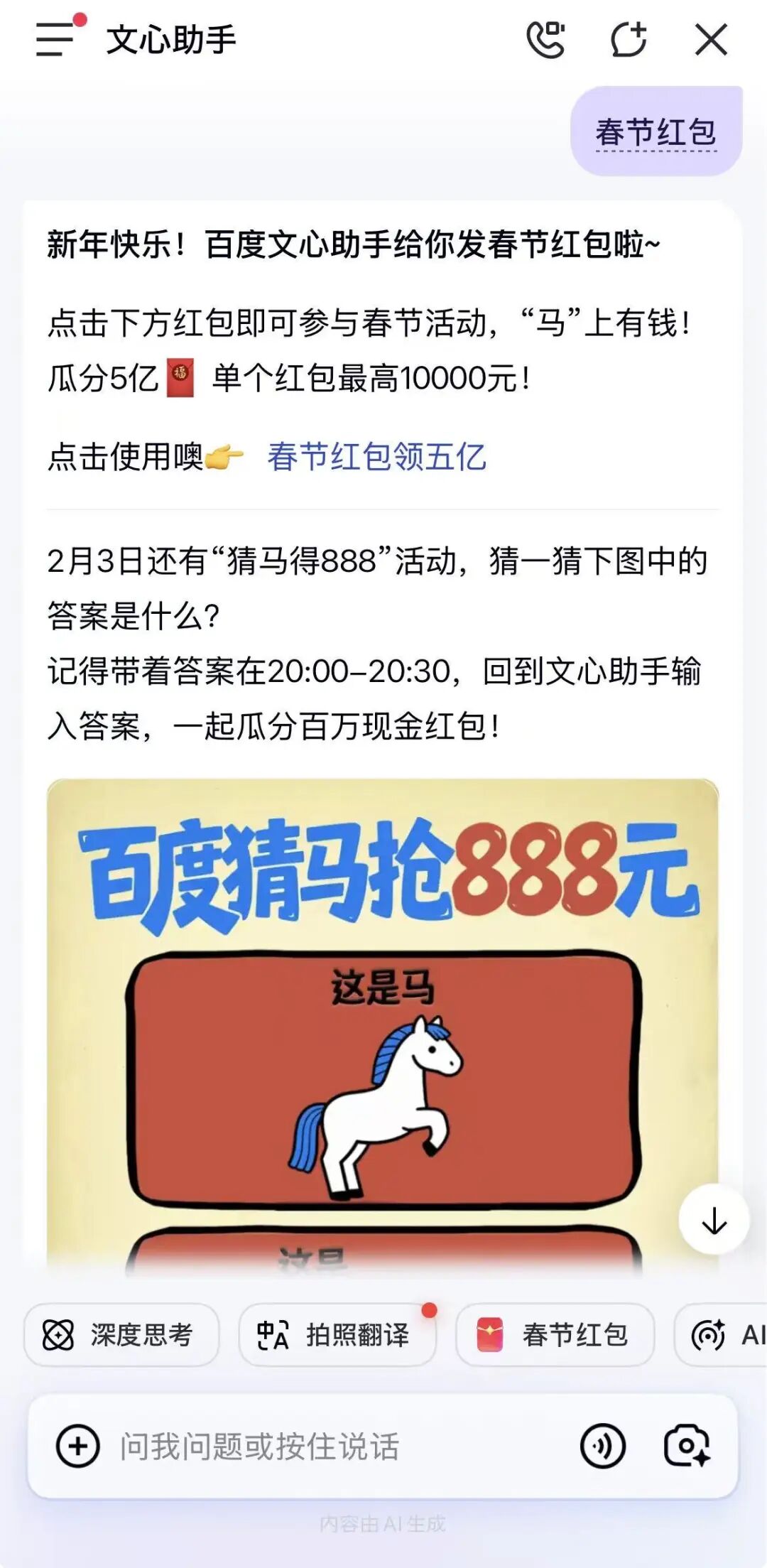Close the 文心助手 window
Image resolution: width=767 pixels, height=1568 pixels.
coord(711,39)
